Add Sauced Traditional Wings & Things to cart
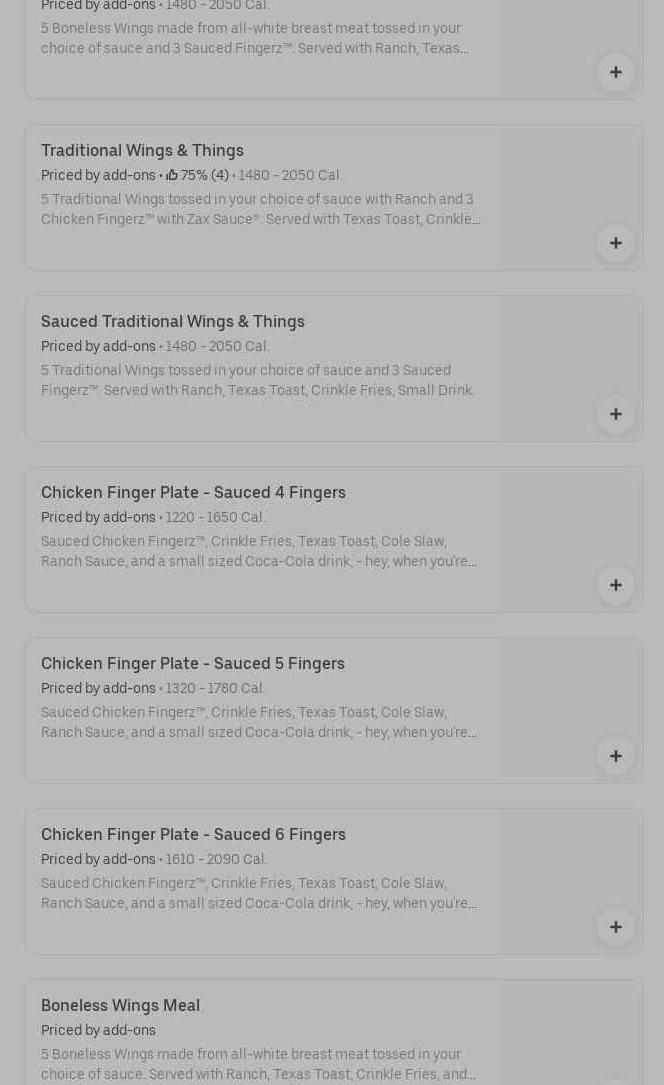This screenshot has width=664, height=1085. 615,414
